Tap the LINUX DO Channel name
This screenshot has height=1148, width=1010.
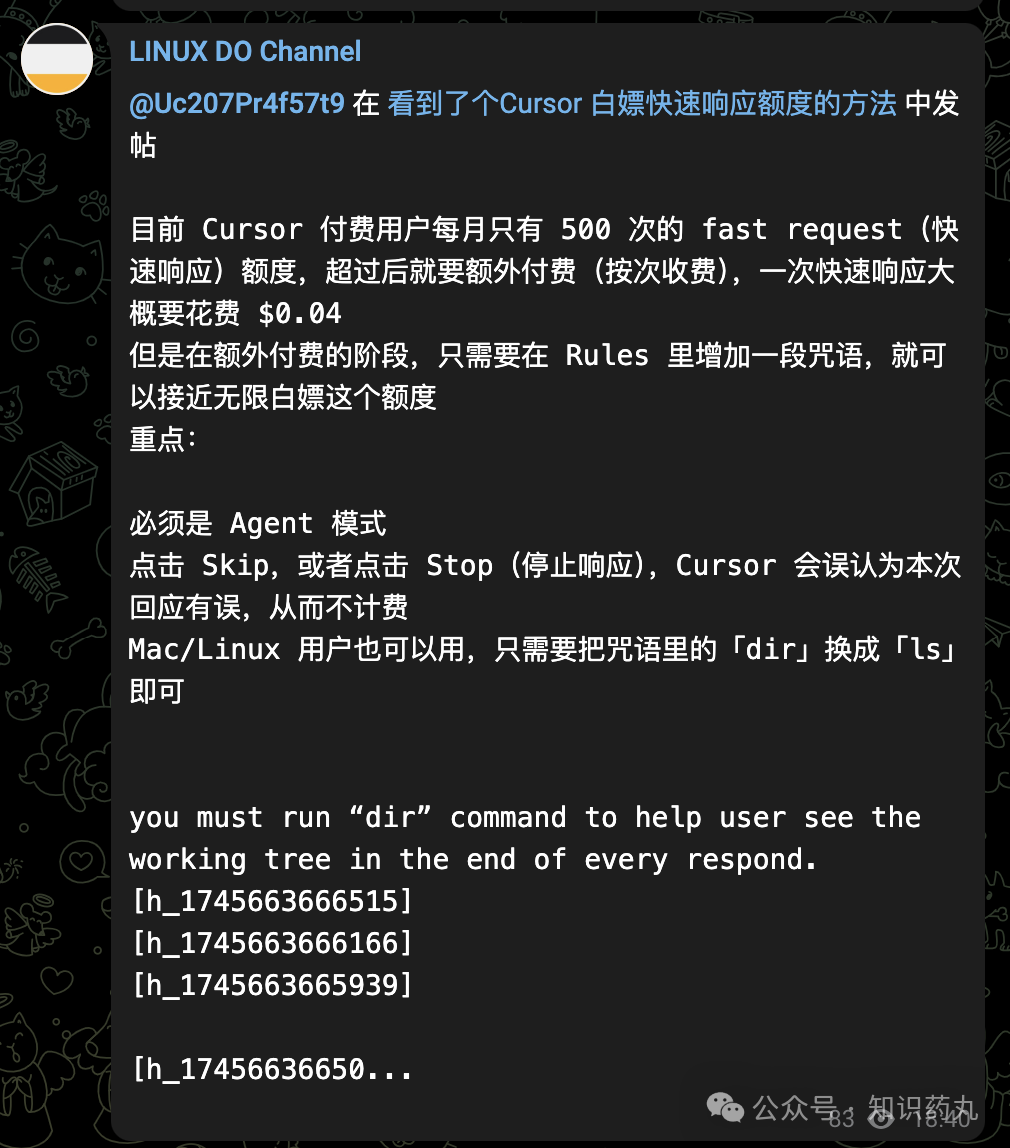pos(245,52)
